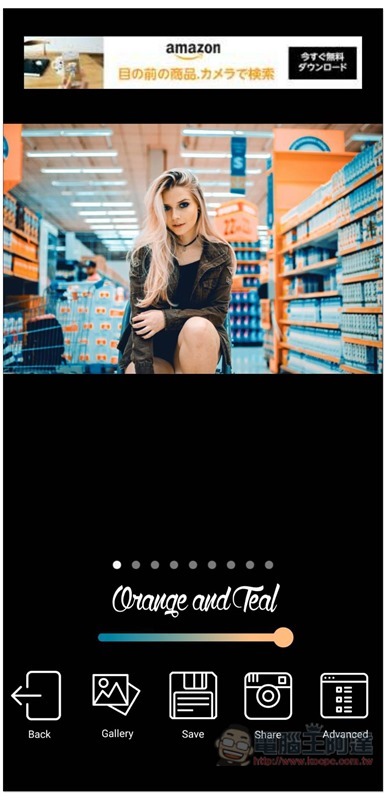Image resolution: width=386 pixels, height=800 pixels.
Task: Select the second filter page dot
Action: pos(136,565)
